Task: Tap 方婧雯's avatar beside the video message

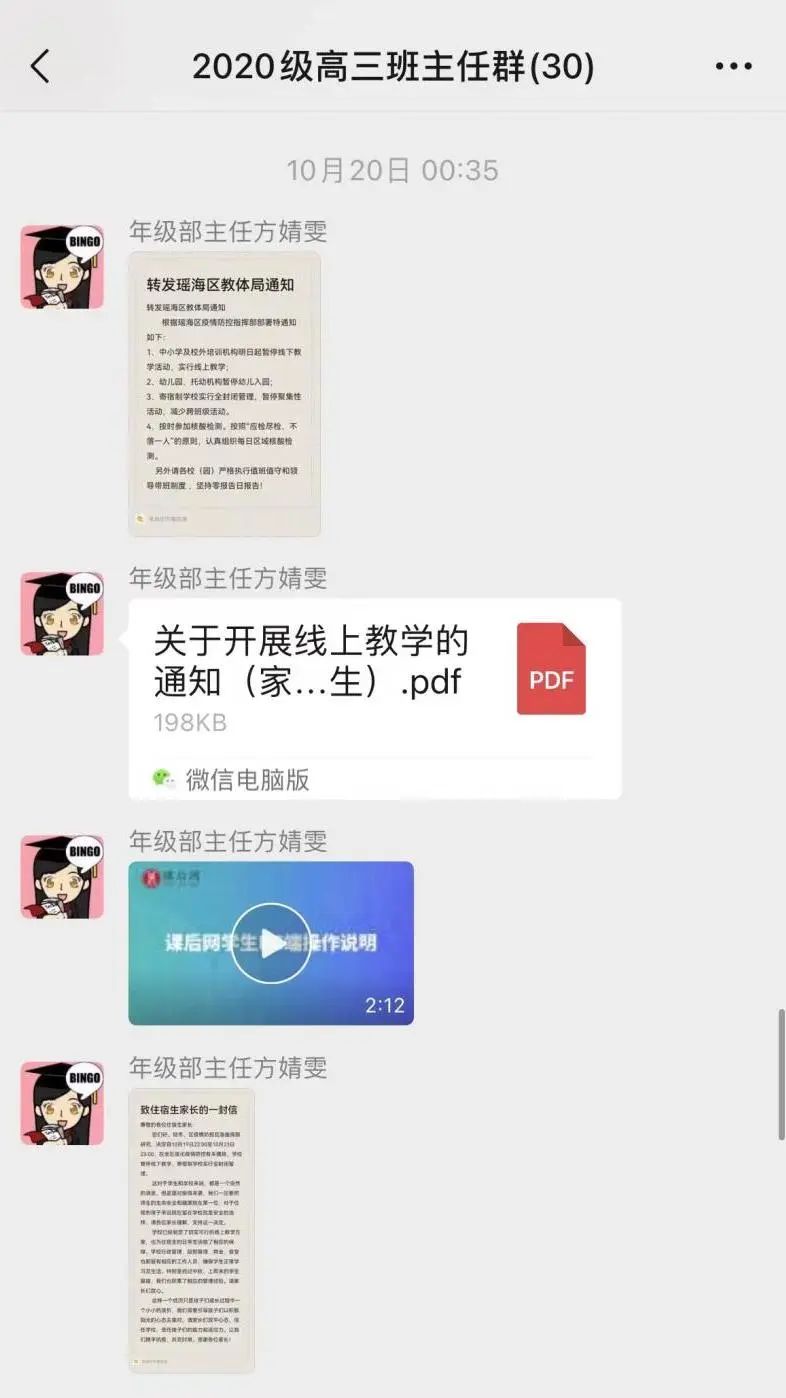Action: (62, 876)
